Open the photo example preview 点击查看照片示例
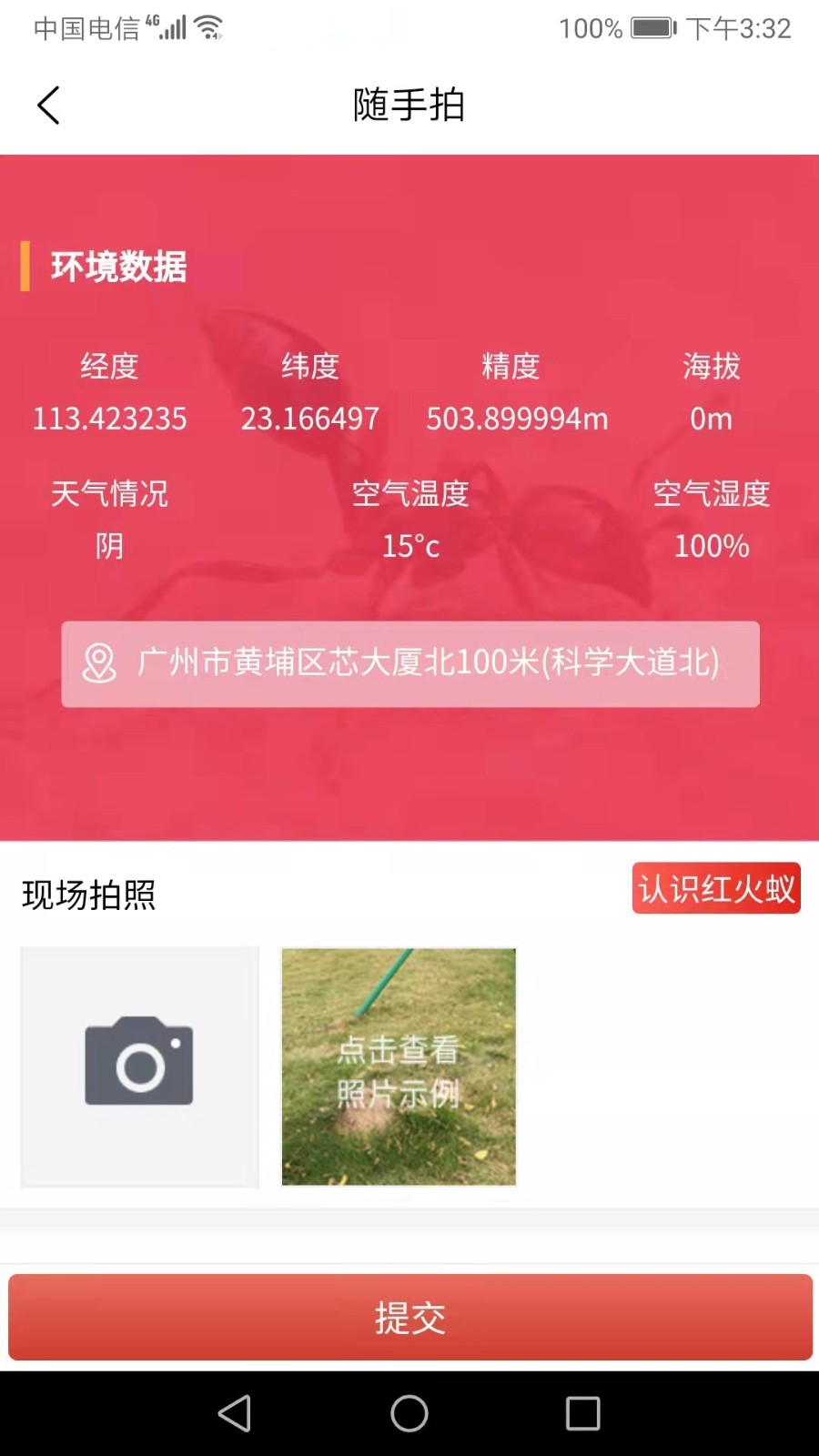The height and width of the screenshot is (1456, 819). tap(398, 1067)
